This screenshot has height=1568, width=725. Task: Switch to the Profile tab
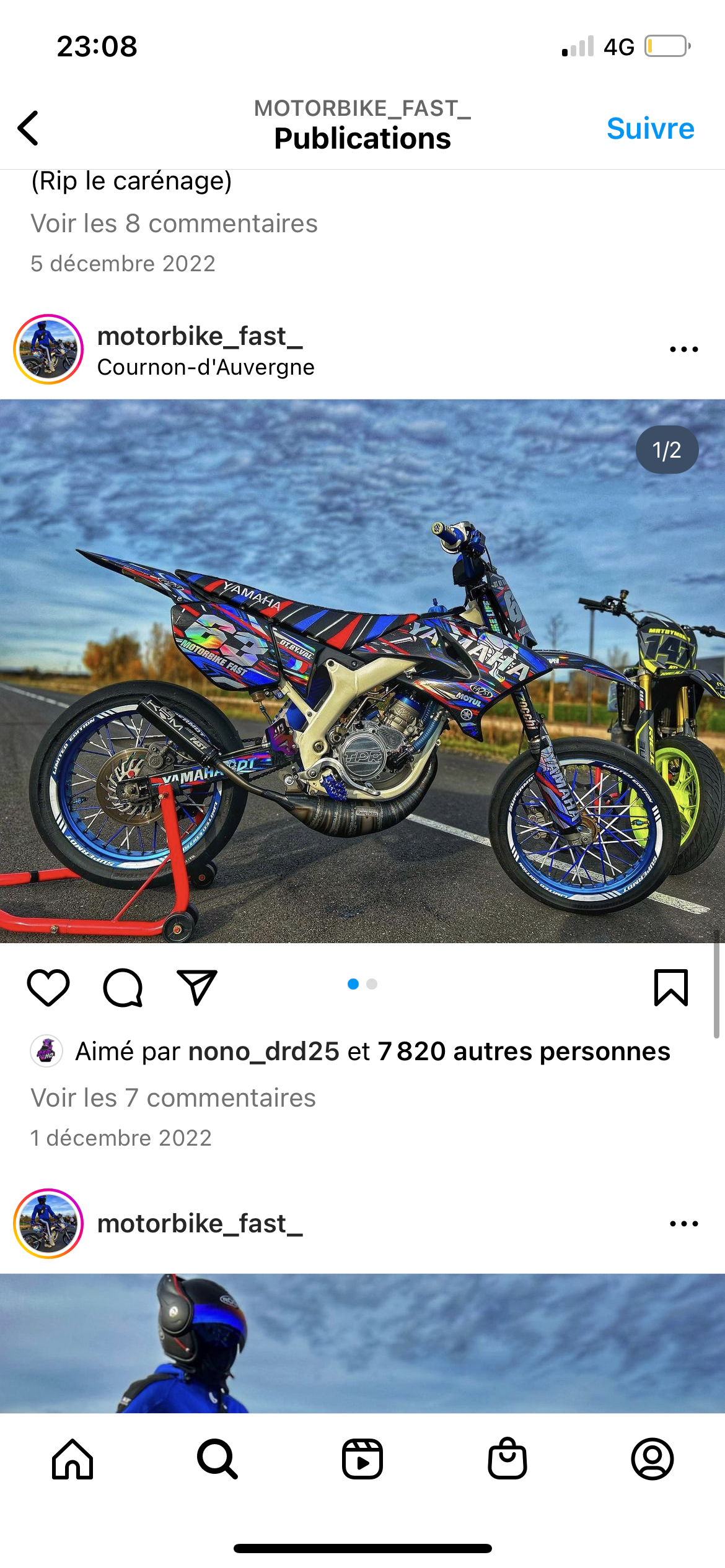[652, 1459]
